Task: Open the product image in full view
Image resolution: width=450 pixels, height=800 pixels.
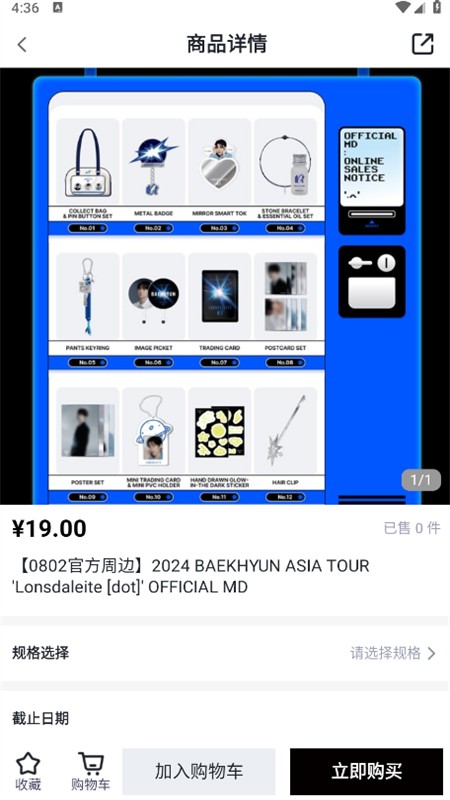Action: [225, 286]
